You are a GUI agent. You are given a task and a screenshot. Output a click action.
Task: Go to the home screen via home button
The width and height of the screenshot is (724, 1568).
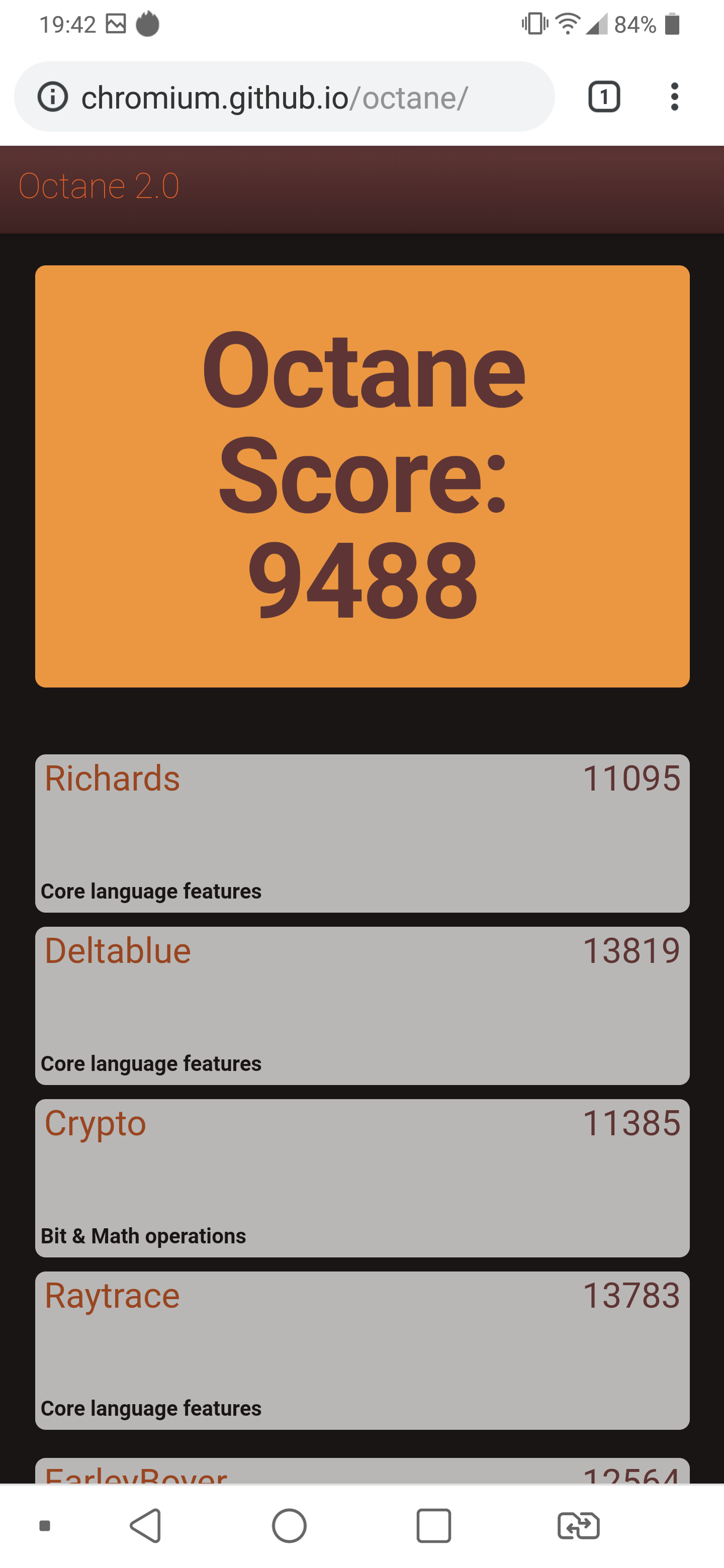pyautogui.click(x=289, y=1525)
